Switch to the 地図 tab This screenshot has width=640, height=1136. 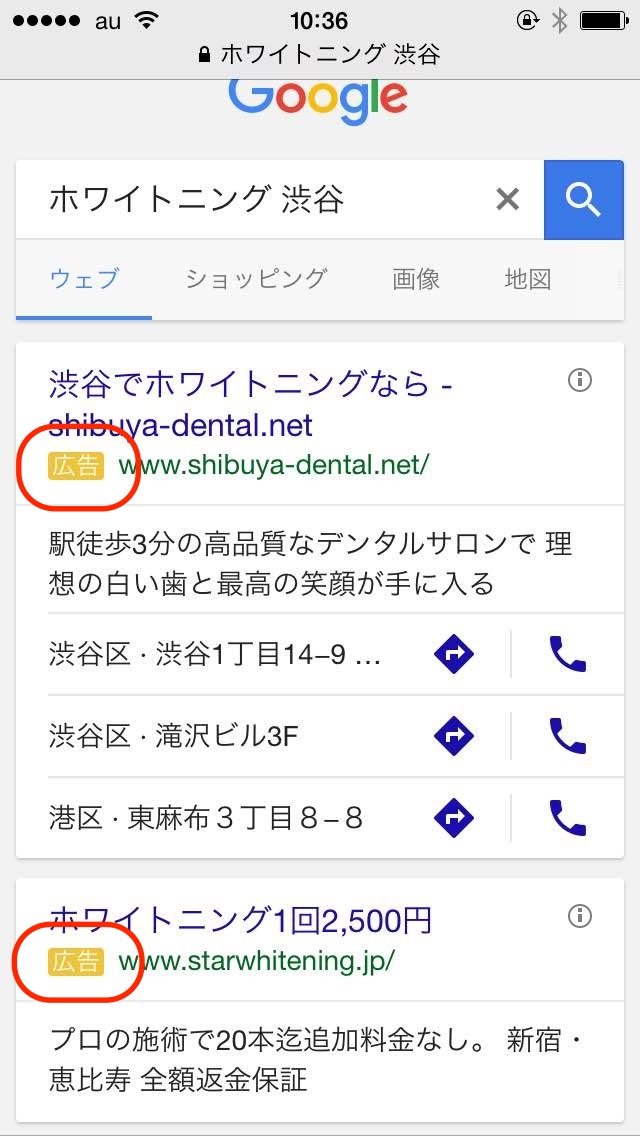click(x=528, y=279)
